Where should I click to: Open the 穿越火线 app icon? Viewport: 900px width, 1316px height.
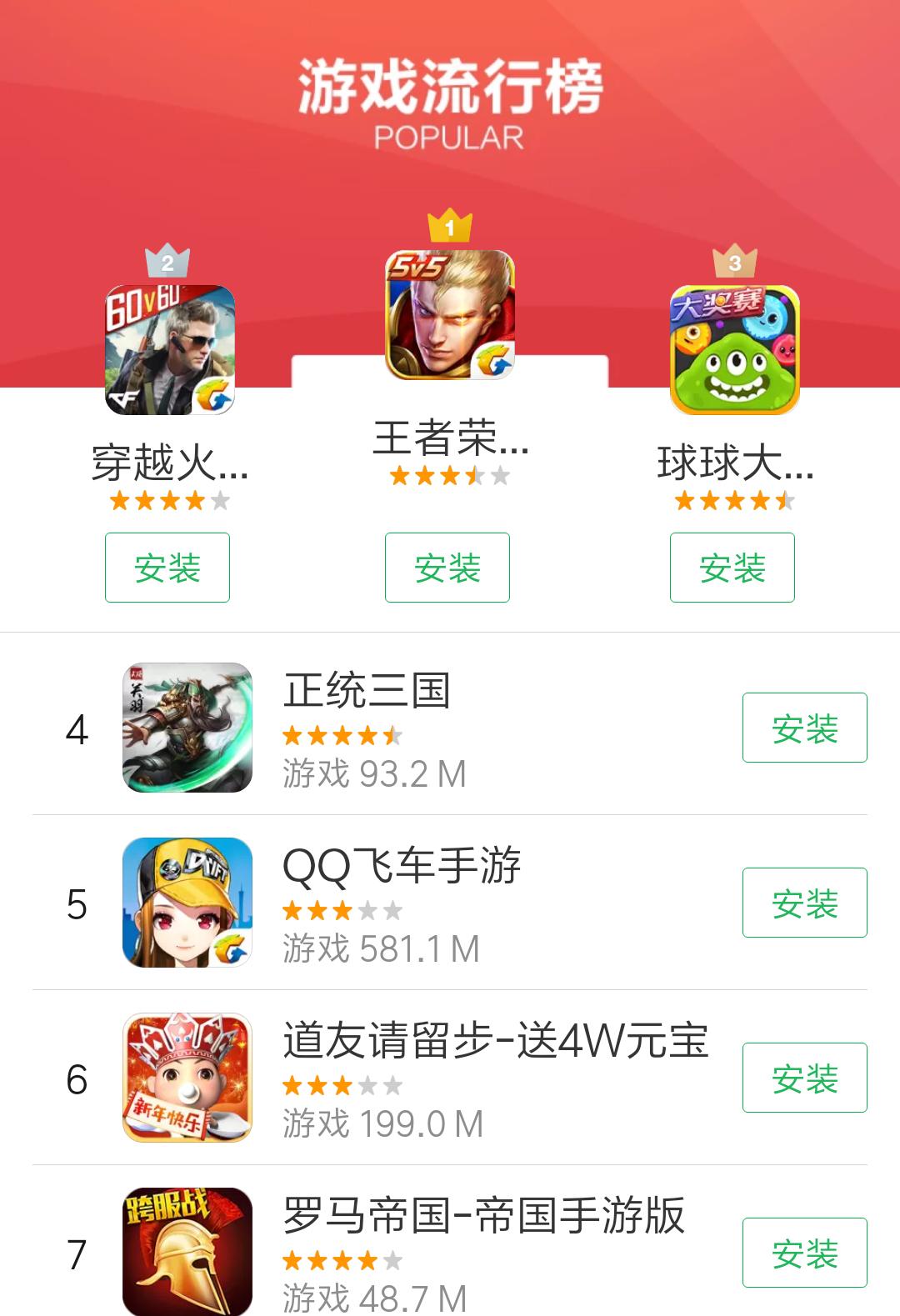click(167, 346)
